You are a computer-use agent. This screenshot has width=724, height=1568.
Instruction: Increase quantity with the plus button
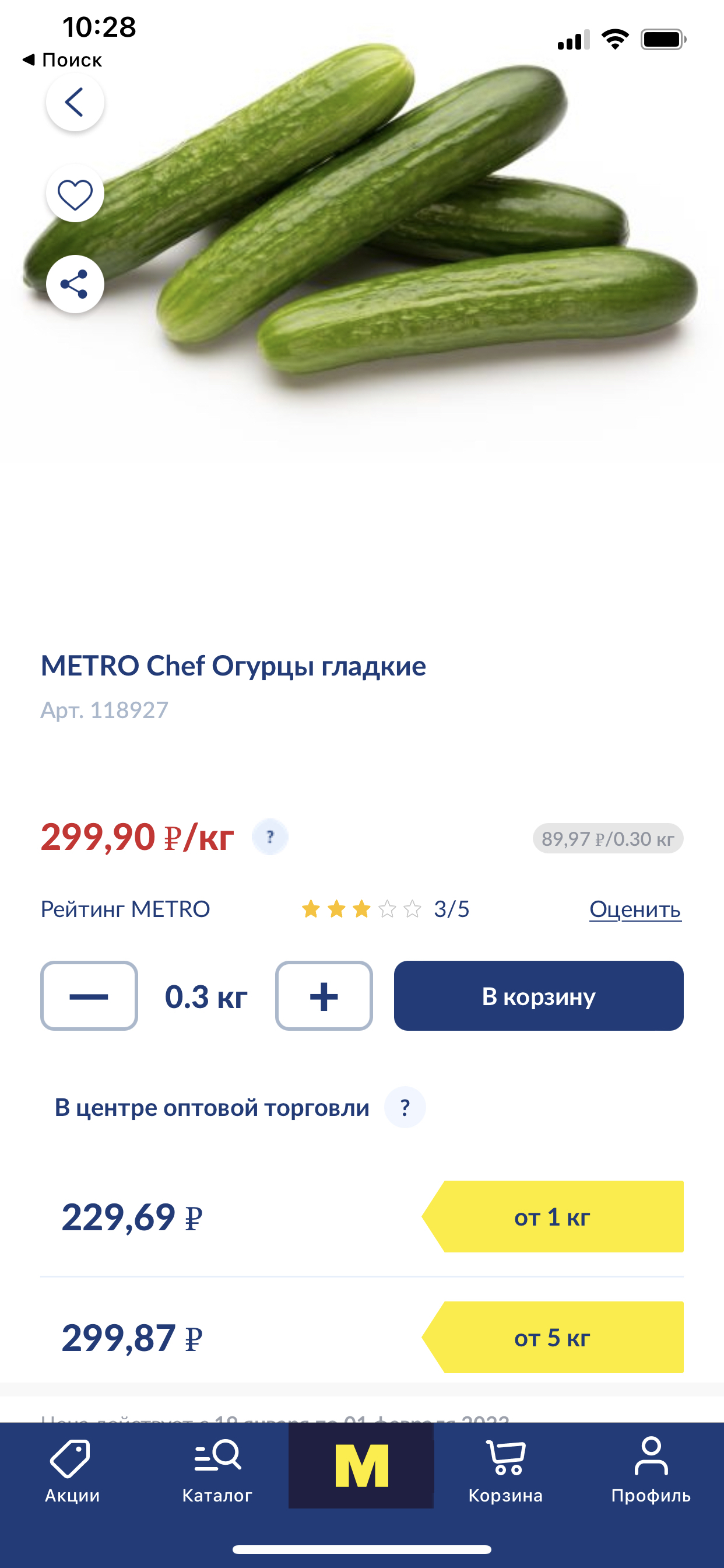pyautogui.click(x=324, y=996)
